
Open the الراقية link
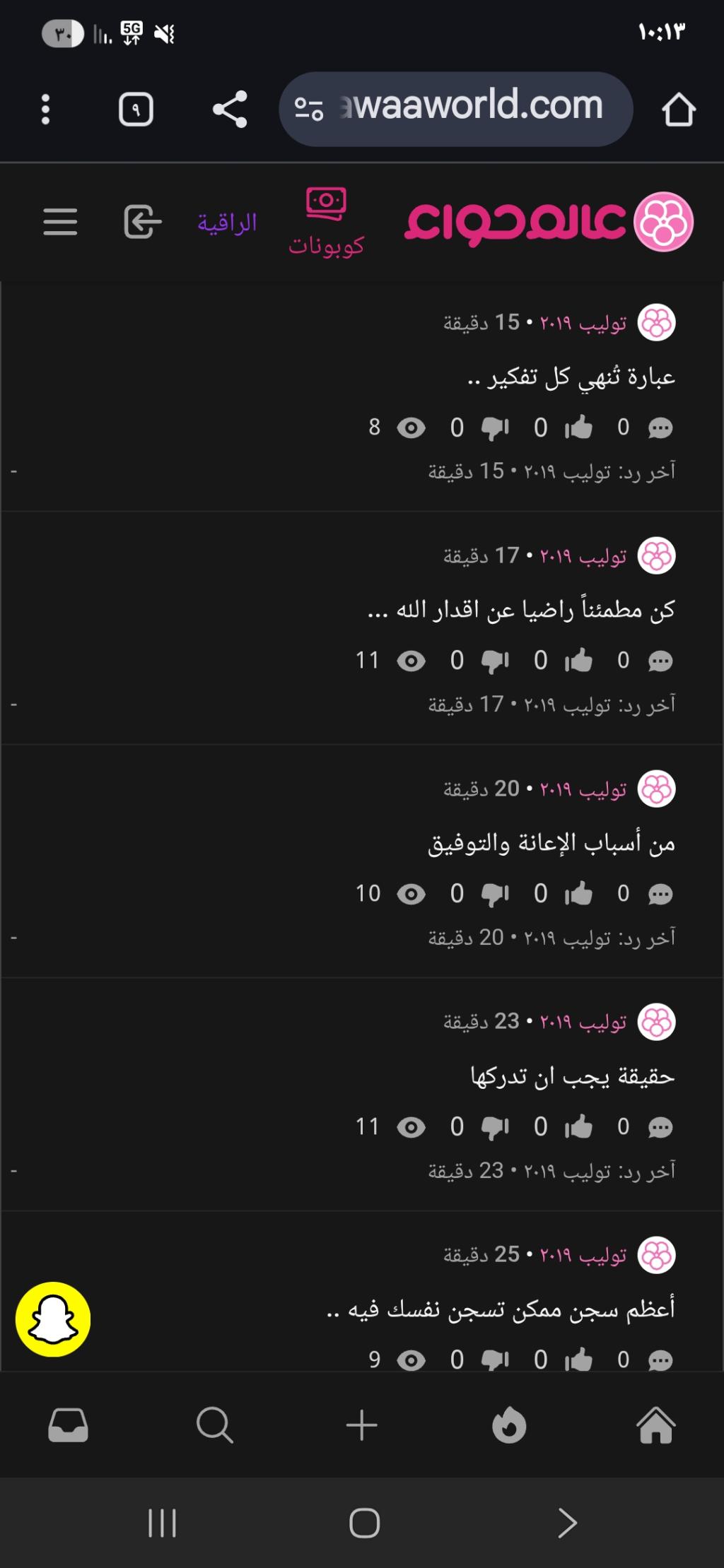coord(227,223)
